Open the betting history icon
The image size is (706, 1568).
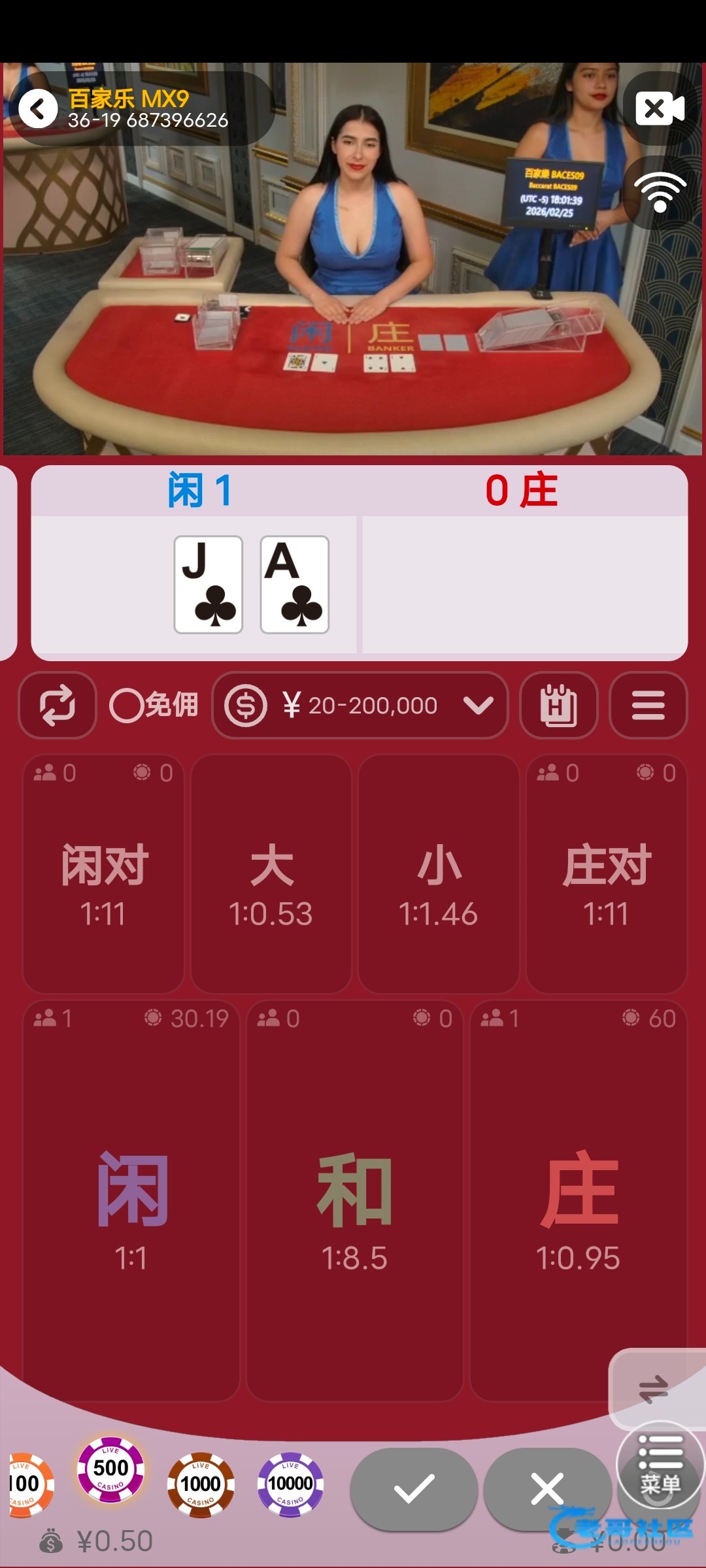pos(558,706)
